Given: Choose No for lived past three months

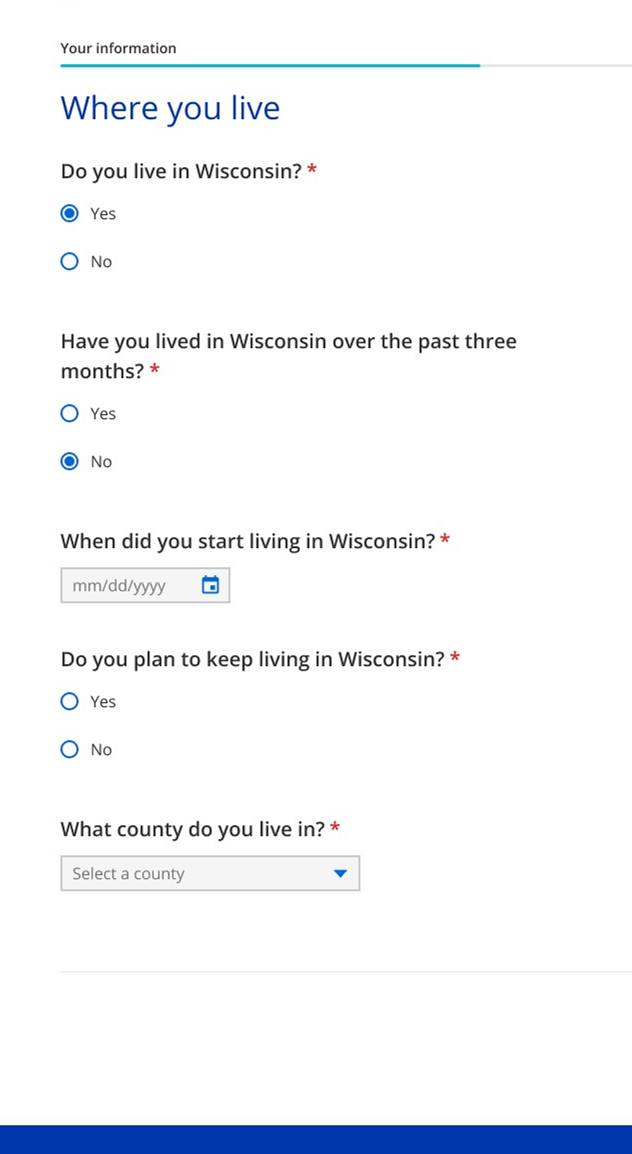Looking at the screenshot, I should click(x=69, y=461).
